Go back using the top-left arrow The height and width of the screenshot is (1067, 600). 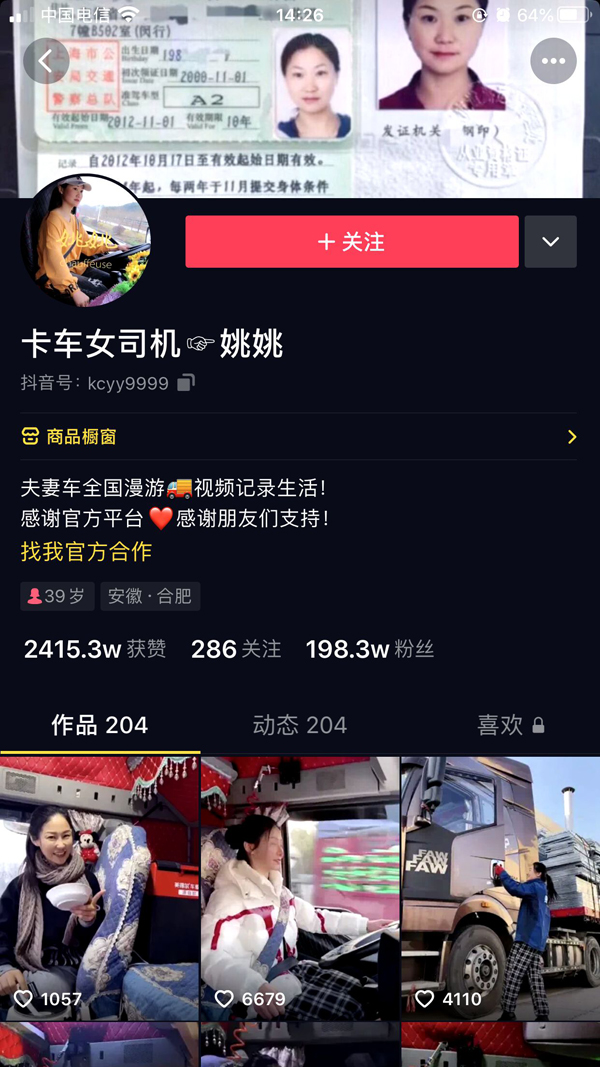[x=47, y=62]
